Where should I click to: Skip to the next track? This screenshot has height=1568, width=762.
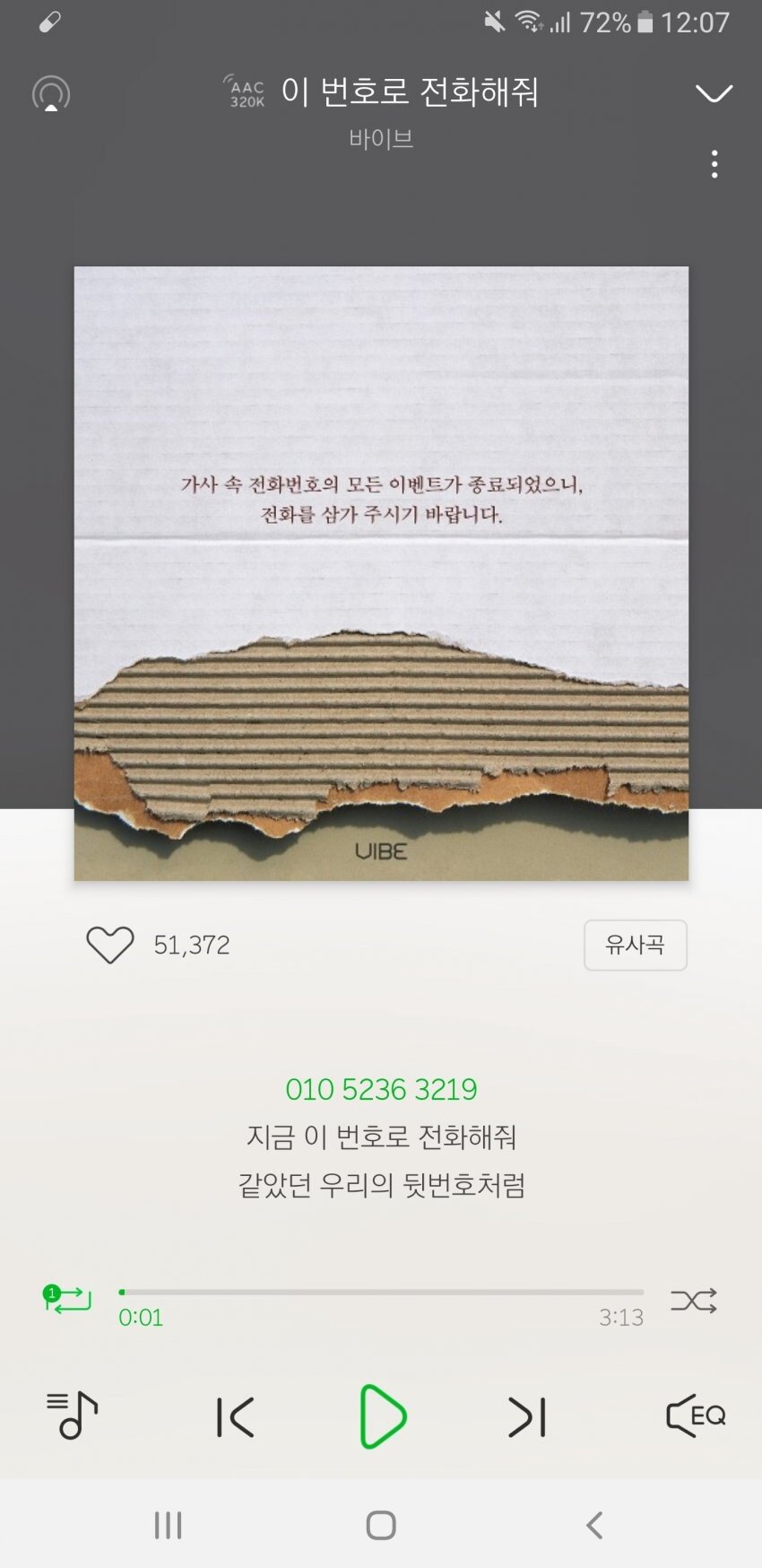(x=527, y=1417)
